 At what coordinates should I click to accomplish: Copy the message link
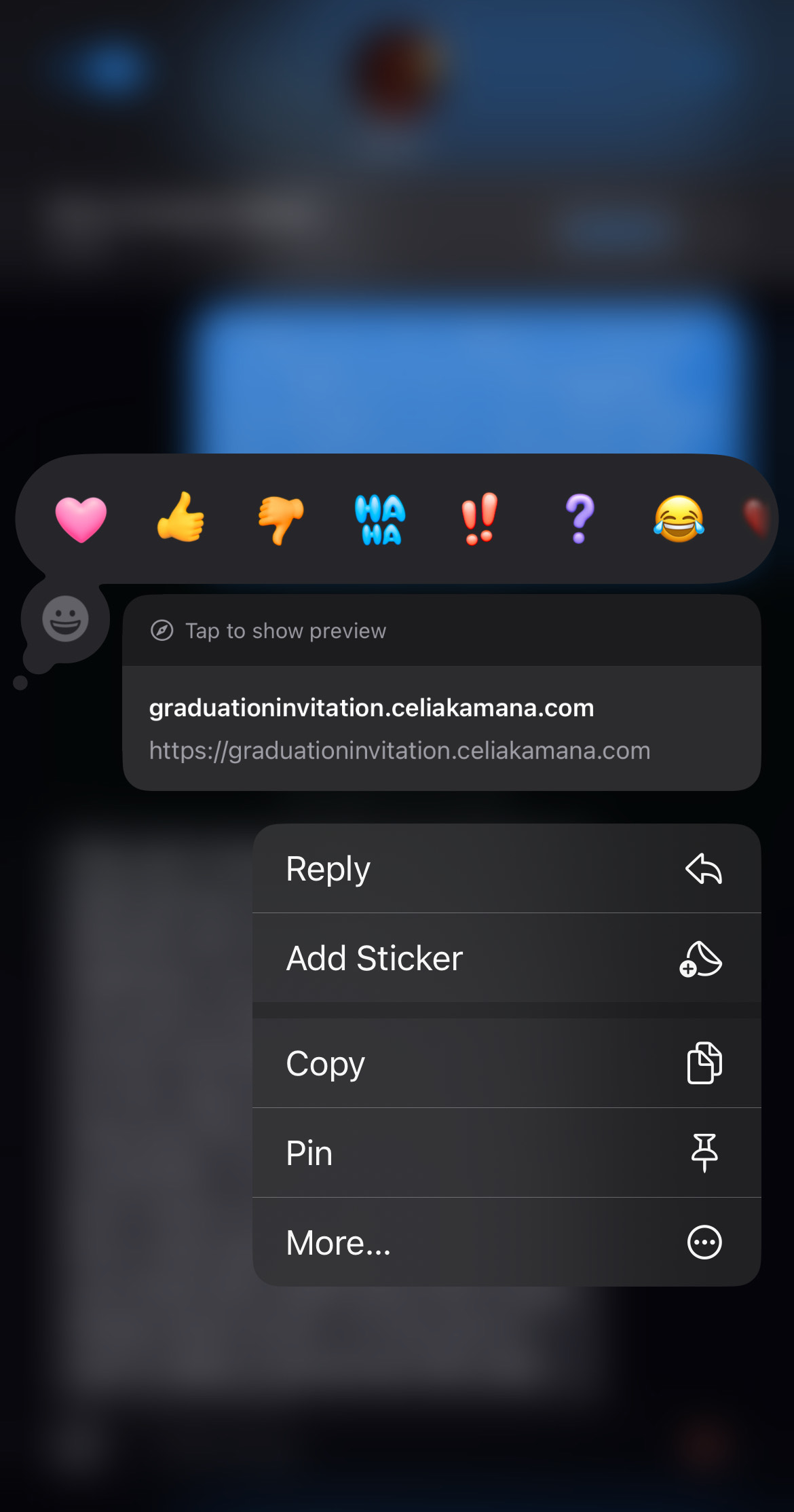506,1063
